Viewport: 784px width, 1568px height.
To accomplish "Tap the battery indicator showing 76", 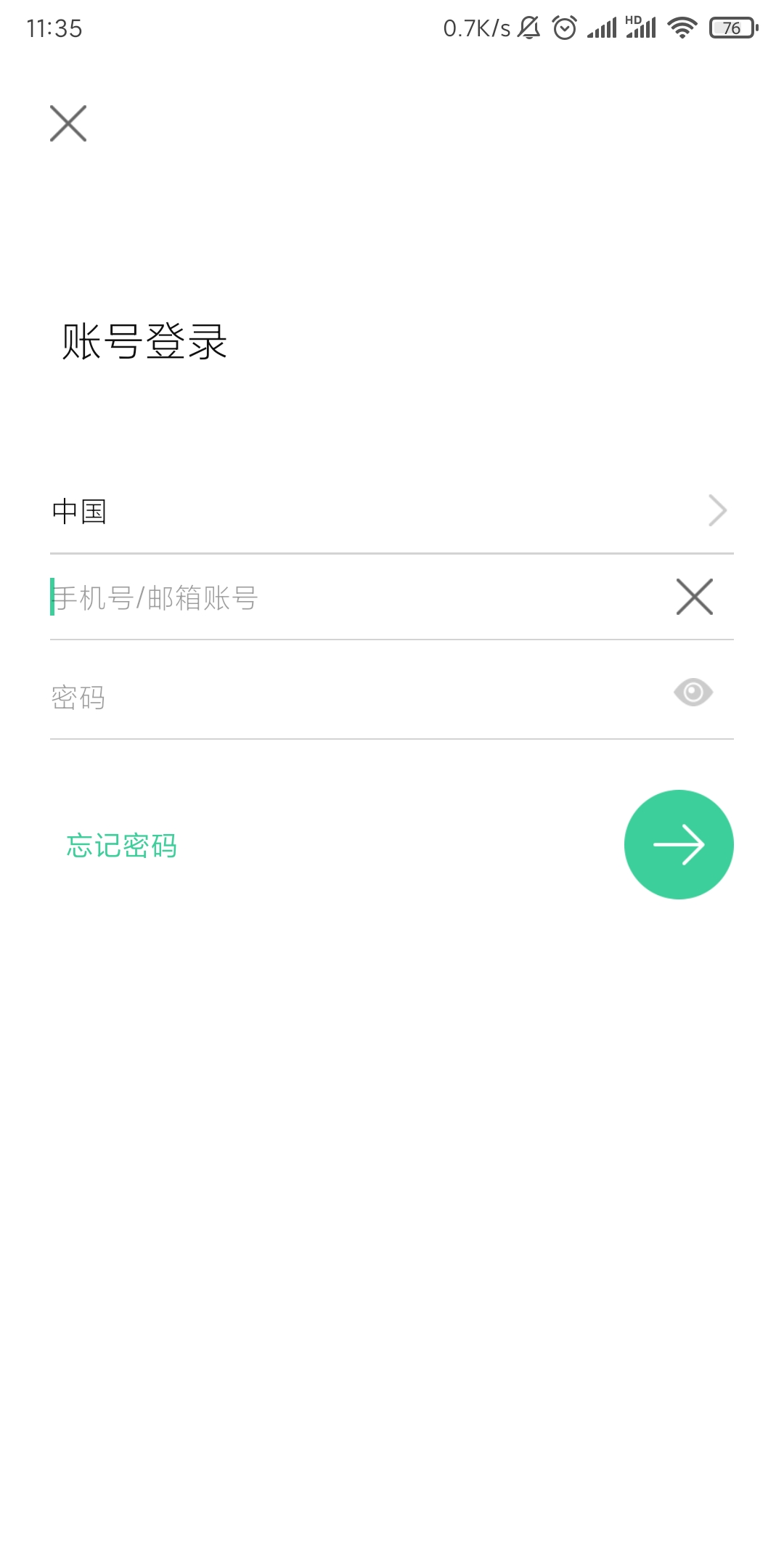I will [x=728, y=28].
